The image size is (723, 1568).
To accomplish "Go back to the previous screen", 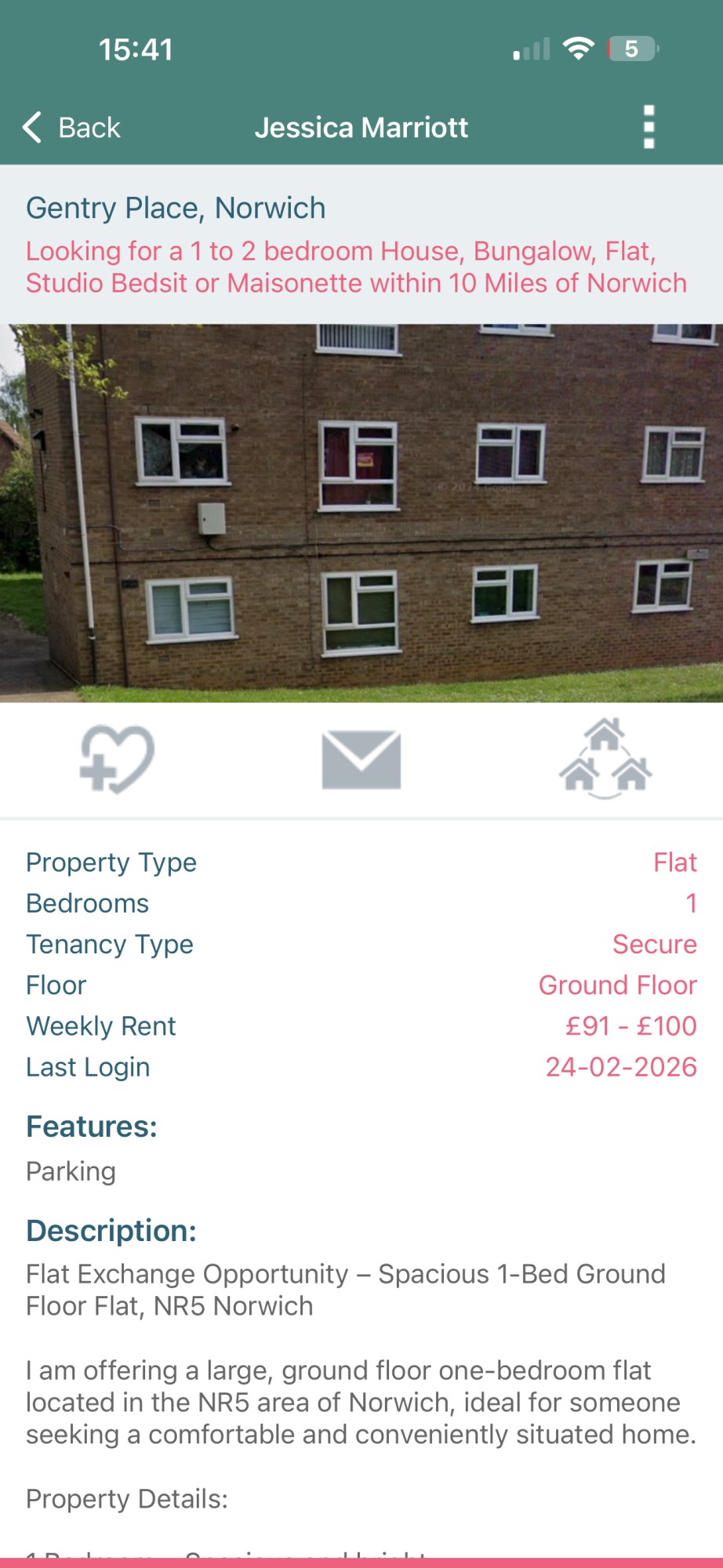I will [x=71, y=127].
